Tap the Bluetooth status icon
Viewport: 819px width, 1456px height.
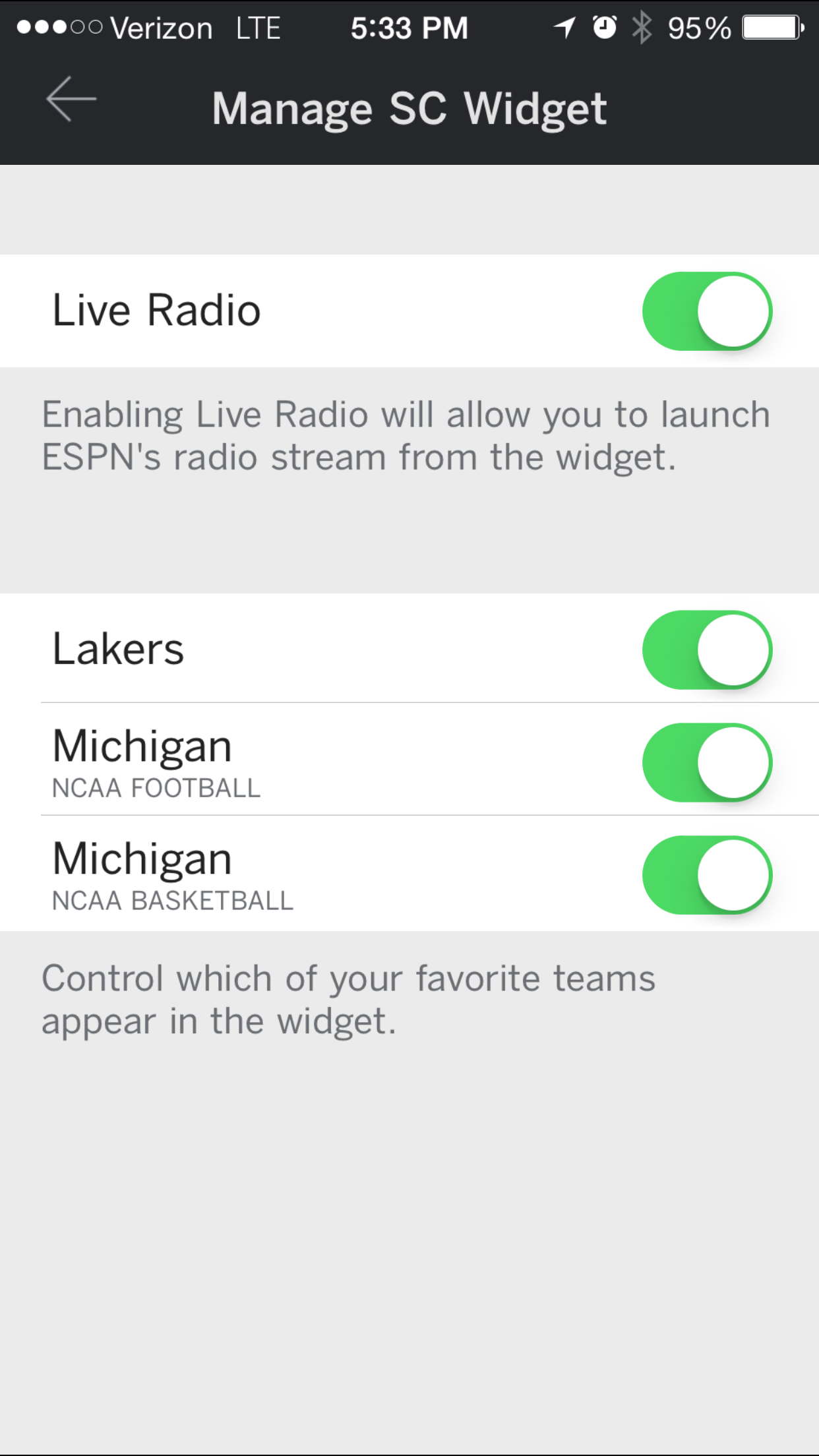(640, 28)
